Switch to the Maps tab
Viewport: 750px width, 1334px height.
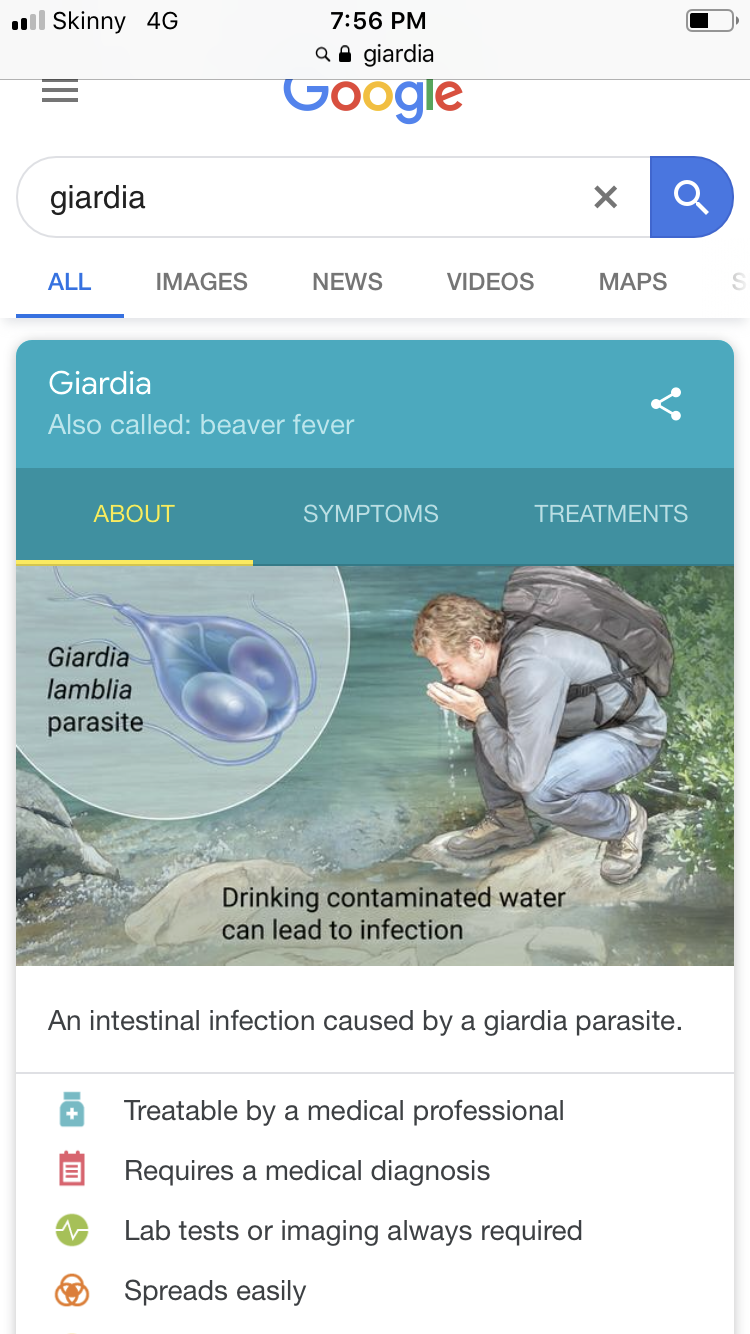click(632, 282)
